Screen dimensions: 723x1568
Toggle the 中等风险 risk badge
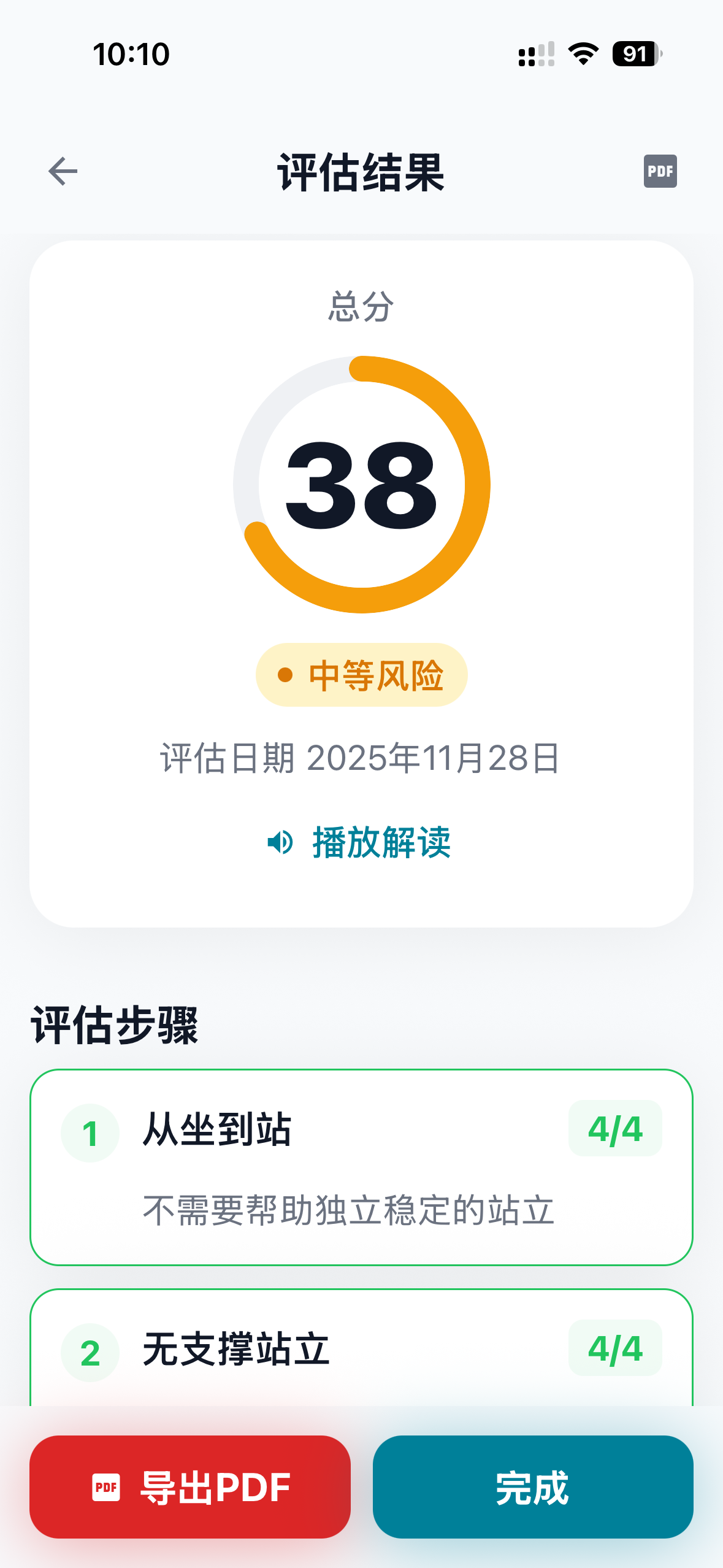point(361,674)
